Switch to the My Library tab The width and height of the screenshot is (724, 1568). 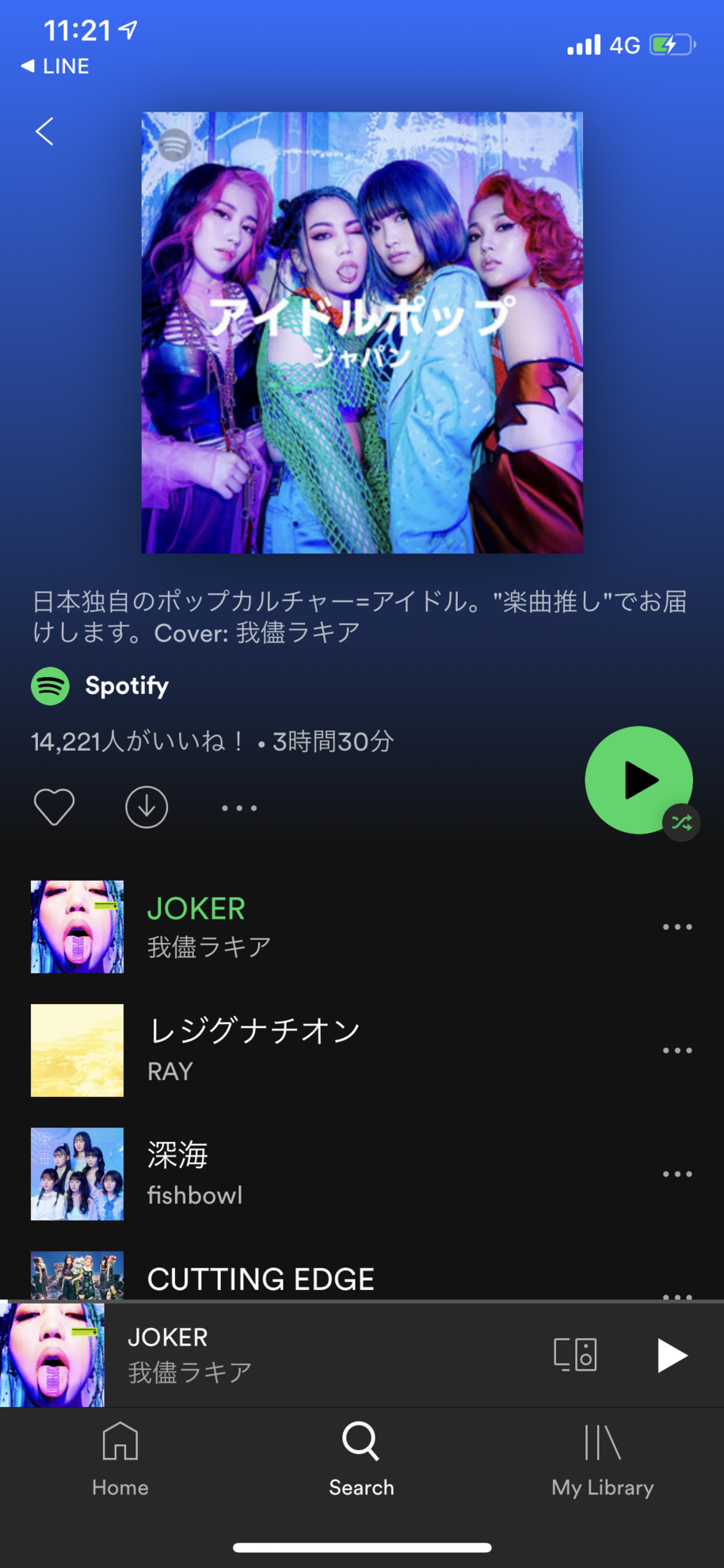point(603,1459)
